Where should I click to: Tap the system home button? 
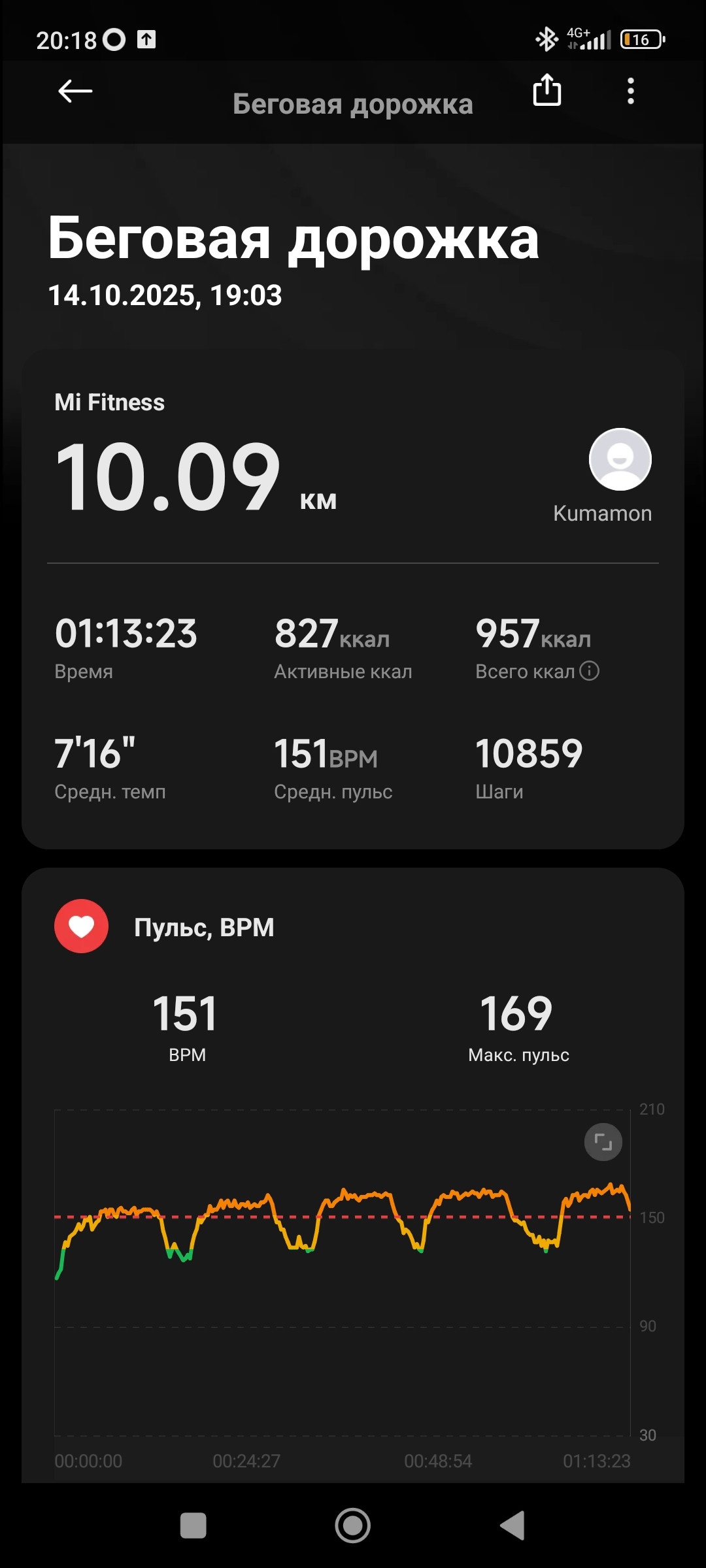point(353,1526)
